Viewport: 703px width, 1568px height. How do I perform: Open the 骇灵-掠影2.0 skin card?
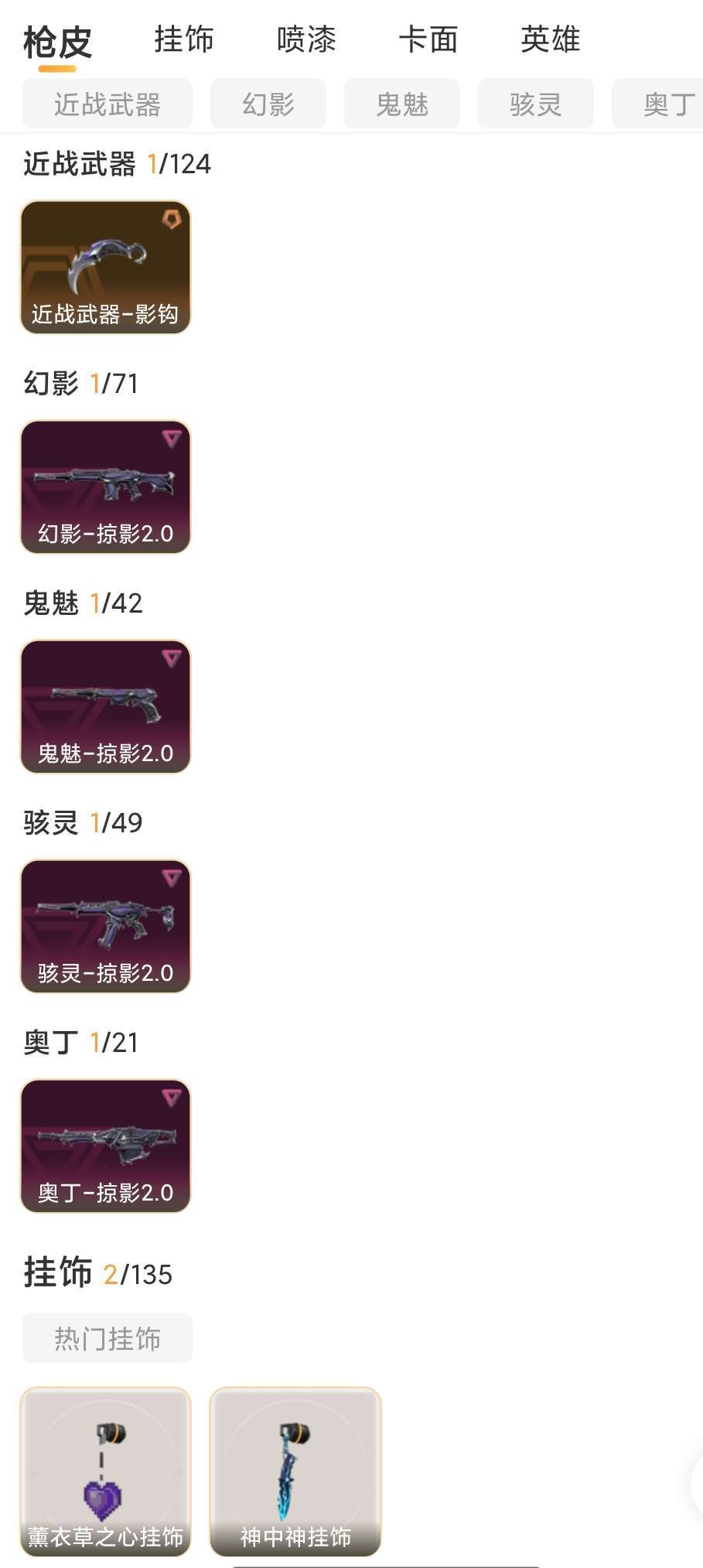[106, 927]
